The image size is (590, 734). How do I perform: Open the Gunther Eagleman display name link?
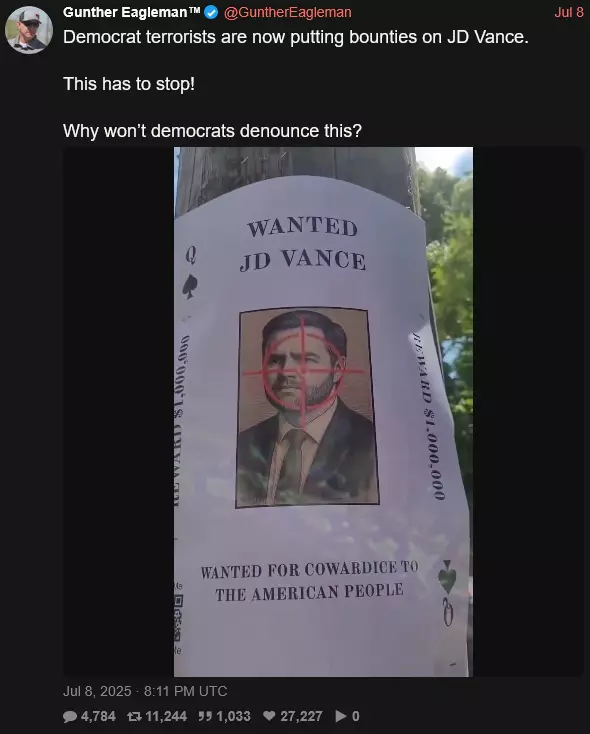click(132, 12)
